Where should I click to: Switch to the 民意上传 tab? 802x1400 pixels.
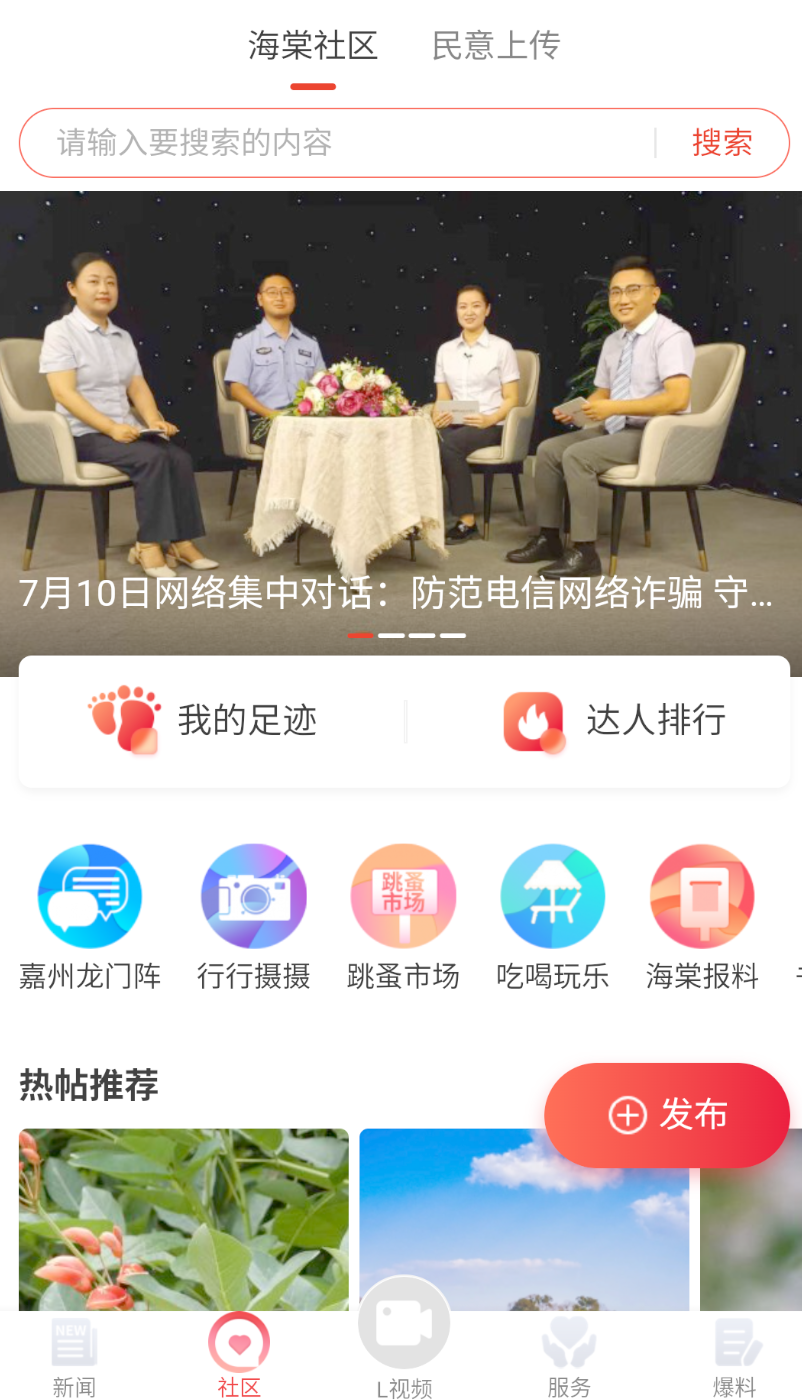(x=495, y=46)
